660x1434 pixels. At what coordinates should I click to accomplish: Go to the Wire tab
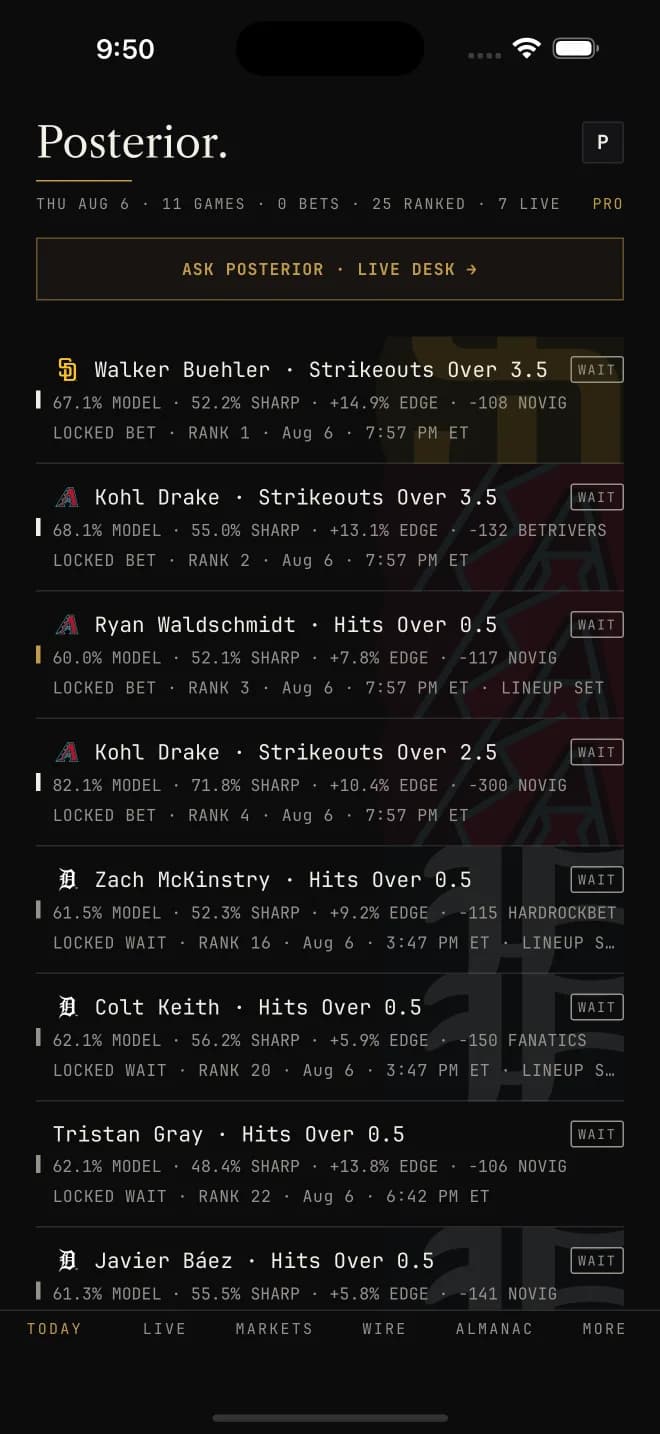(x=384, y=1329)
